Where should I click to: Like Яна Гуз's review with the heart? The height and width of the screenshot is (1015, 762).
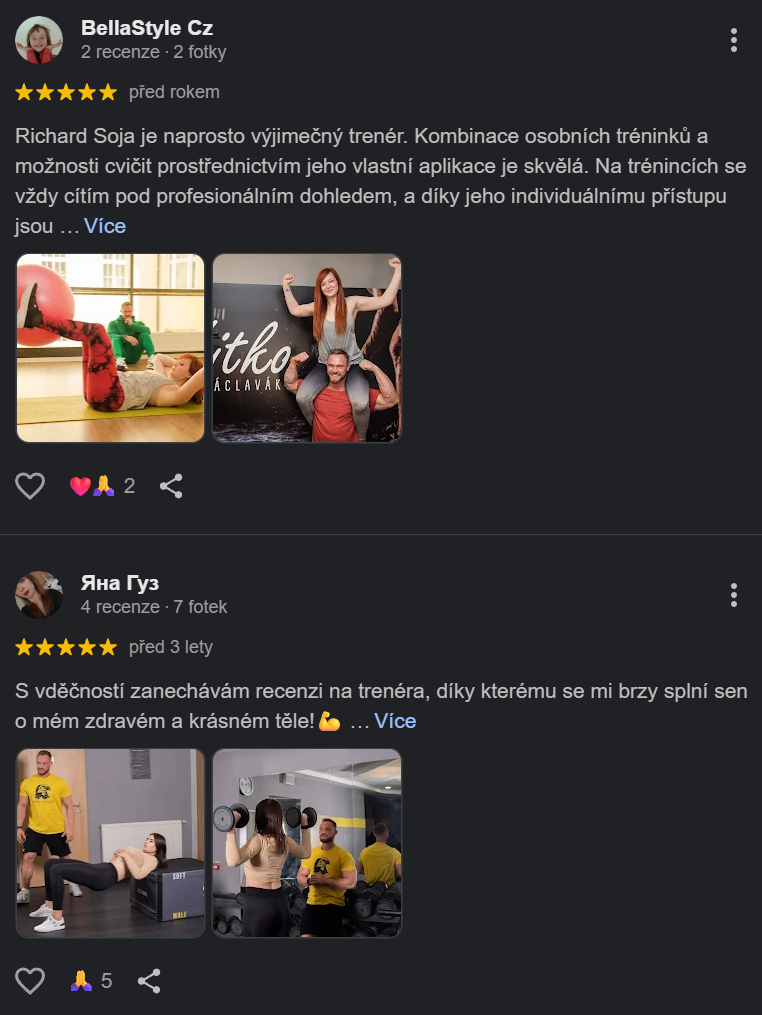click(x=30, y=981)
